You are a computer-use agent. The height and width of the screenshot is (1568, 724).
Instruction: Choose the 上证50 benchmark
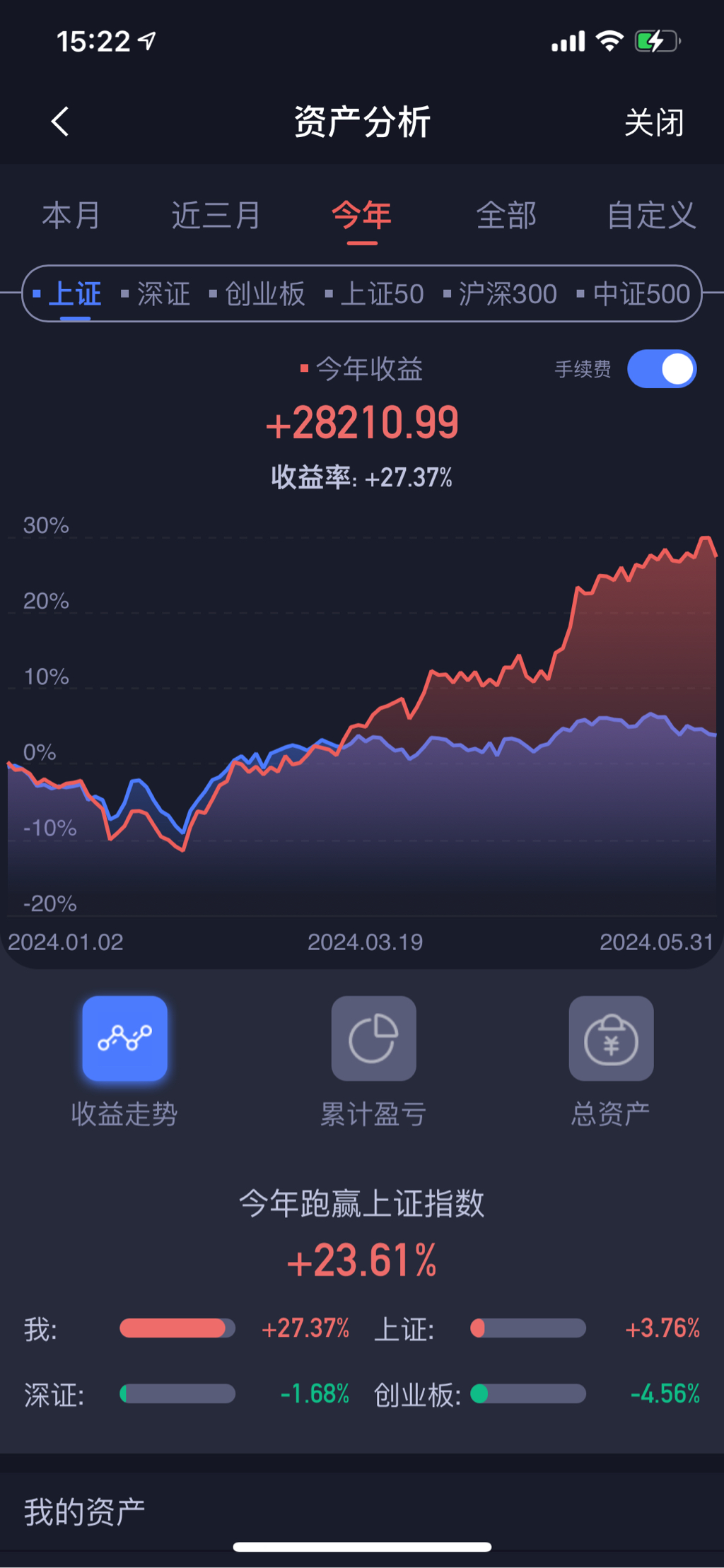pyautogui.click(x=382, y=294)
